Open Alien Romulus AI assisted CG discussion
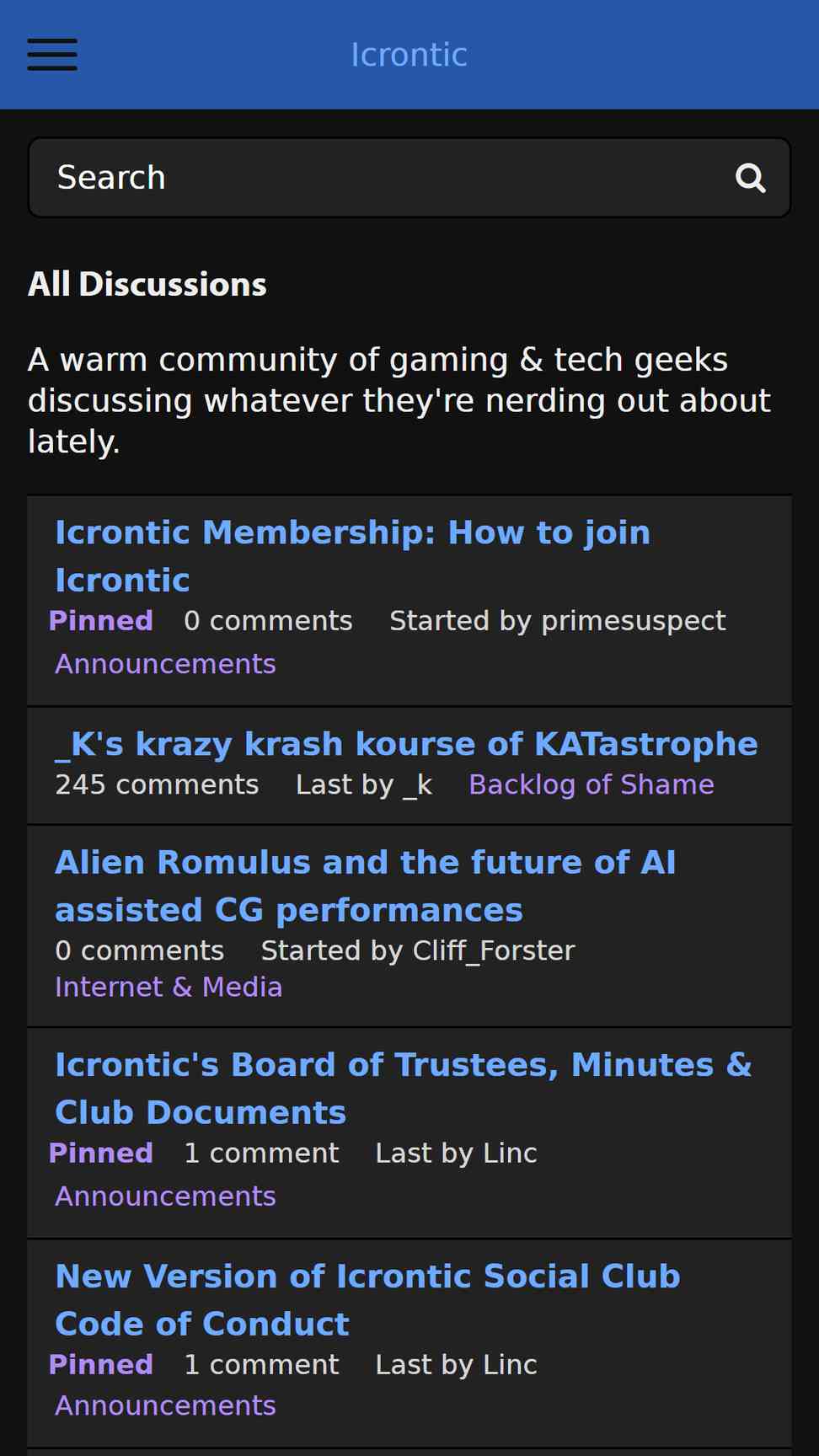 (x=365, y=886)
